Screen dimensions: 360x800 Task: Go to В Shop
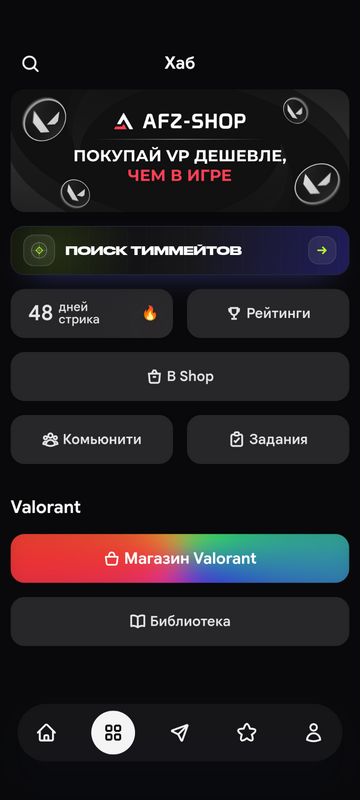pyautogui.click(x=180, y=377)
